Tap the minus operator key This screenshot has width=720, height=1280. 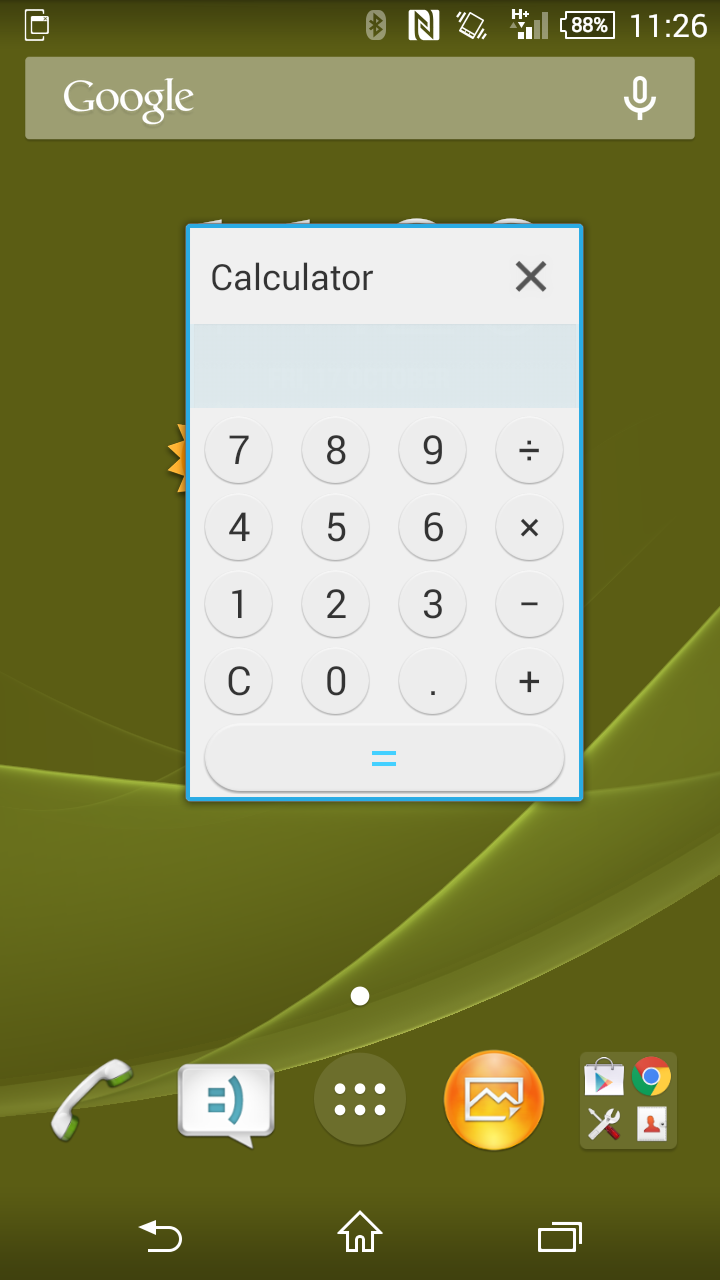point(529,604)
